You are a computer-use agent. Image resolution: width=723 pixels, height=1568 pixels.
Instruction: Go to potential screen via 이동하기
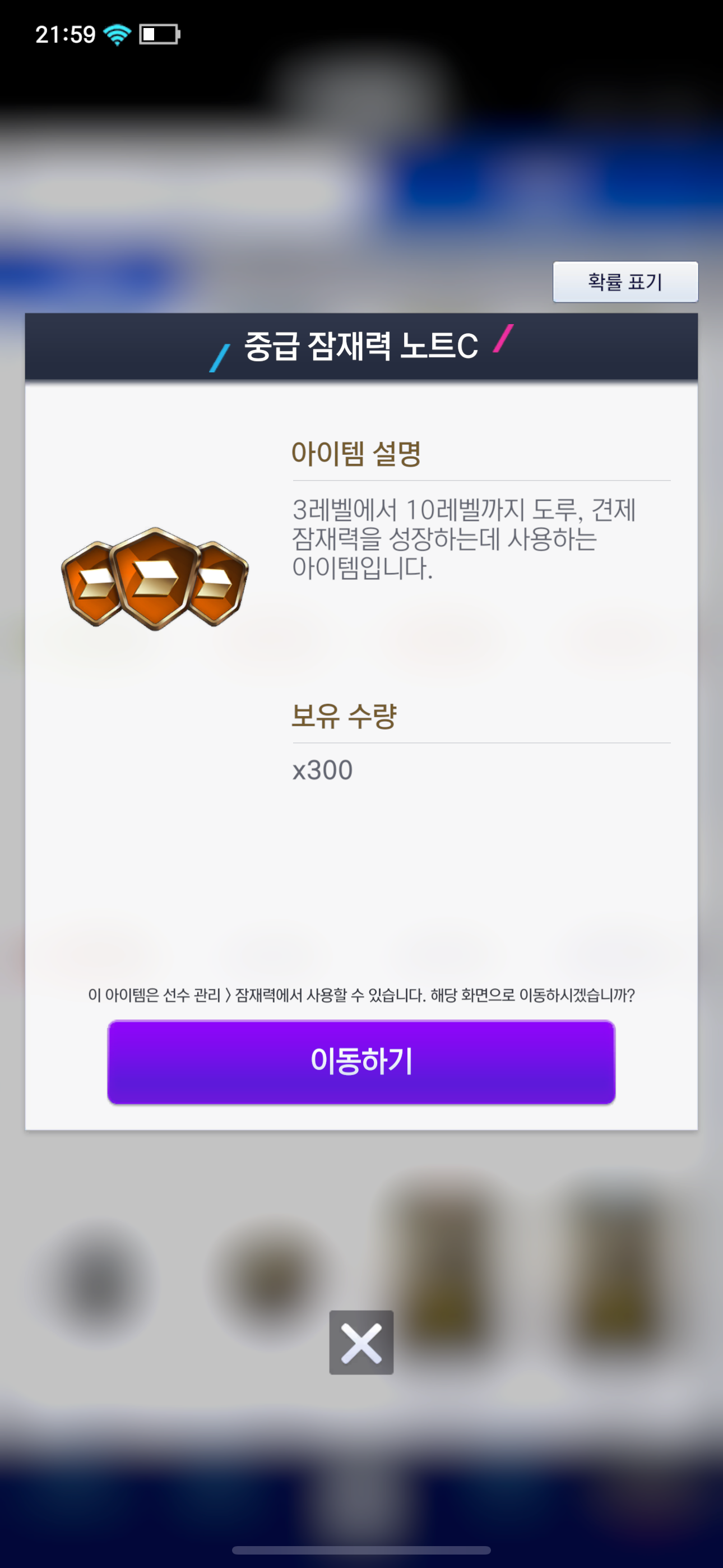[x=361, y=1062]
